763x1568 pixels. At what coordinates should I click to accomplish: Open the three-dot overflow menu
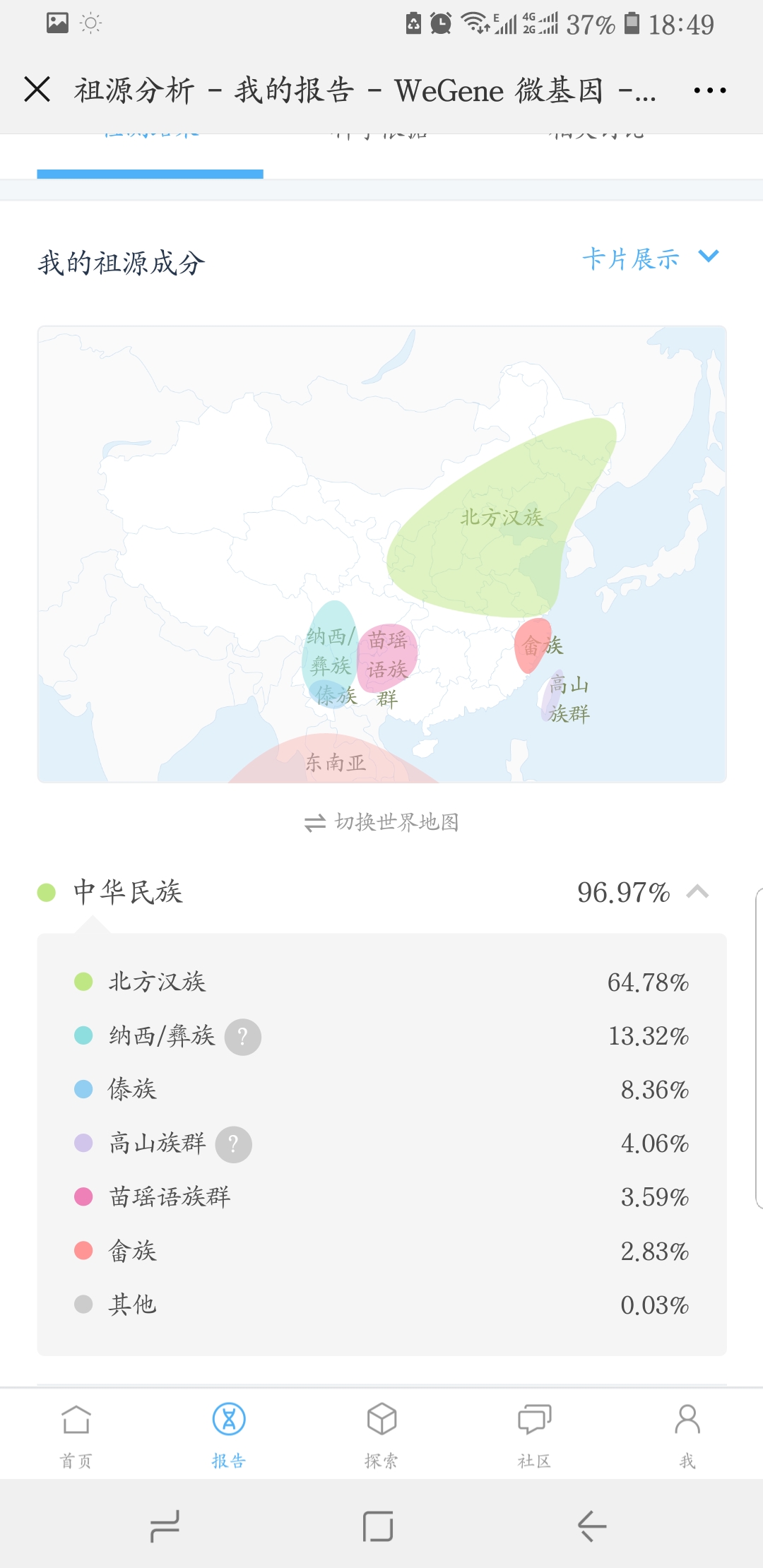point(709,90)
